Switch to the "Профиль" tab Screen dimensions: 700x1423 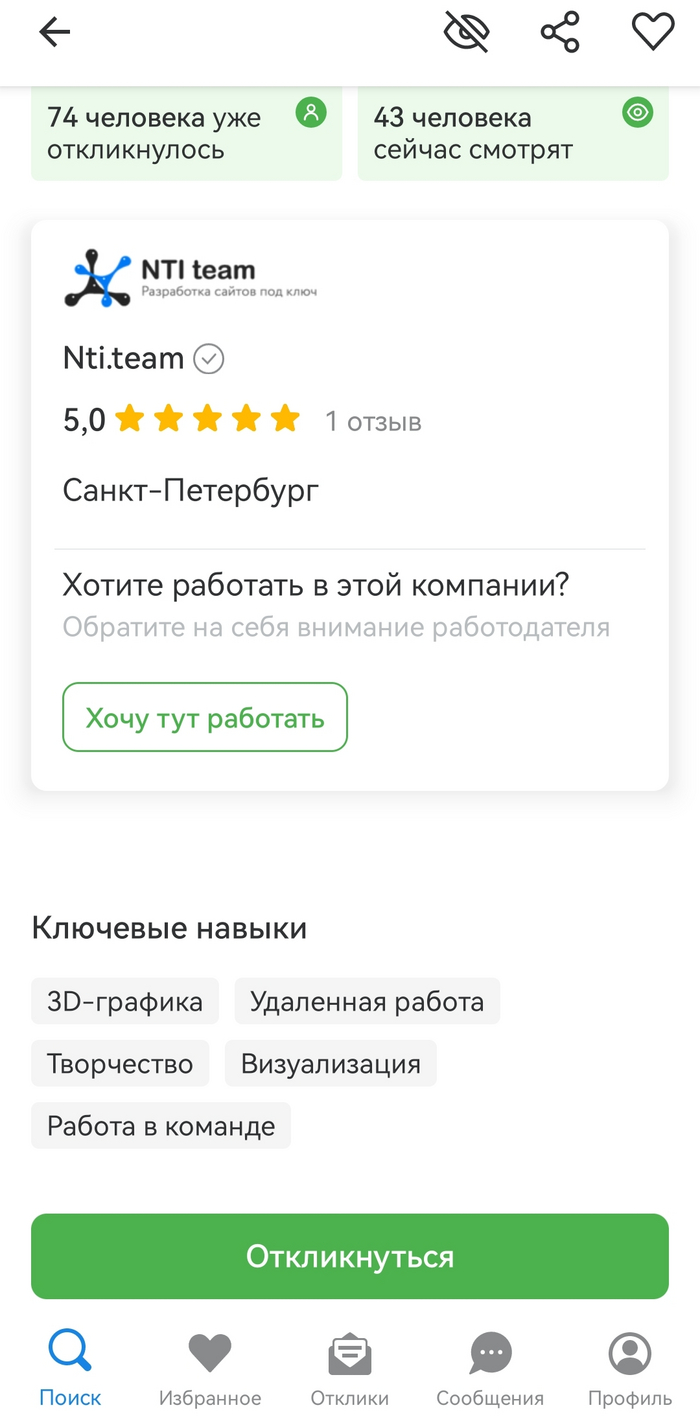[630, 1368]
